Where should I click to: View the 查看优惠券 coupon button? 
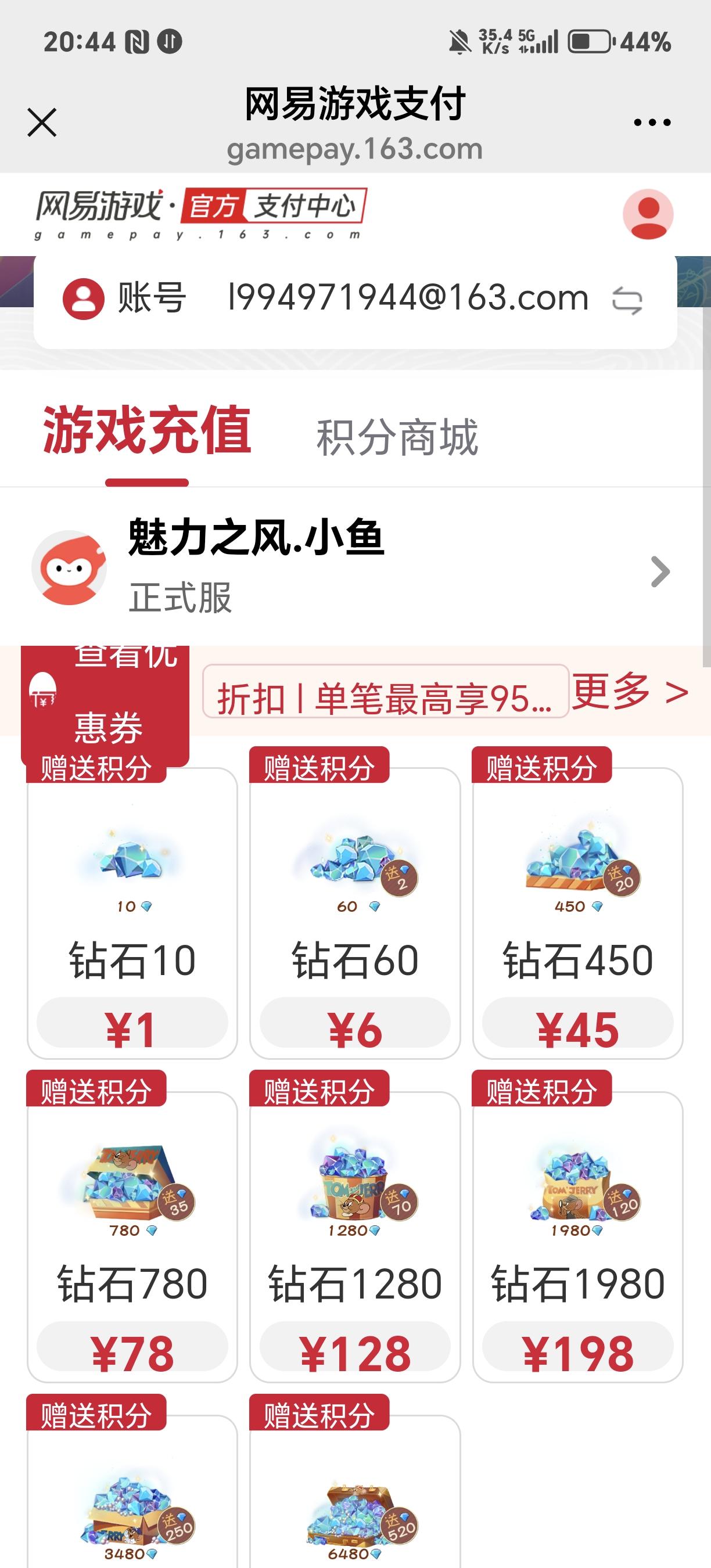105,694
